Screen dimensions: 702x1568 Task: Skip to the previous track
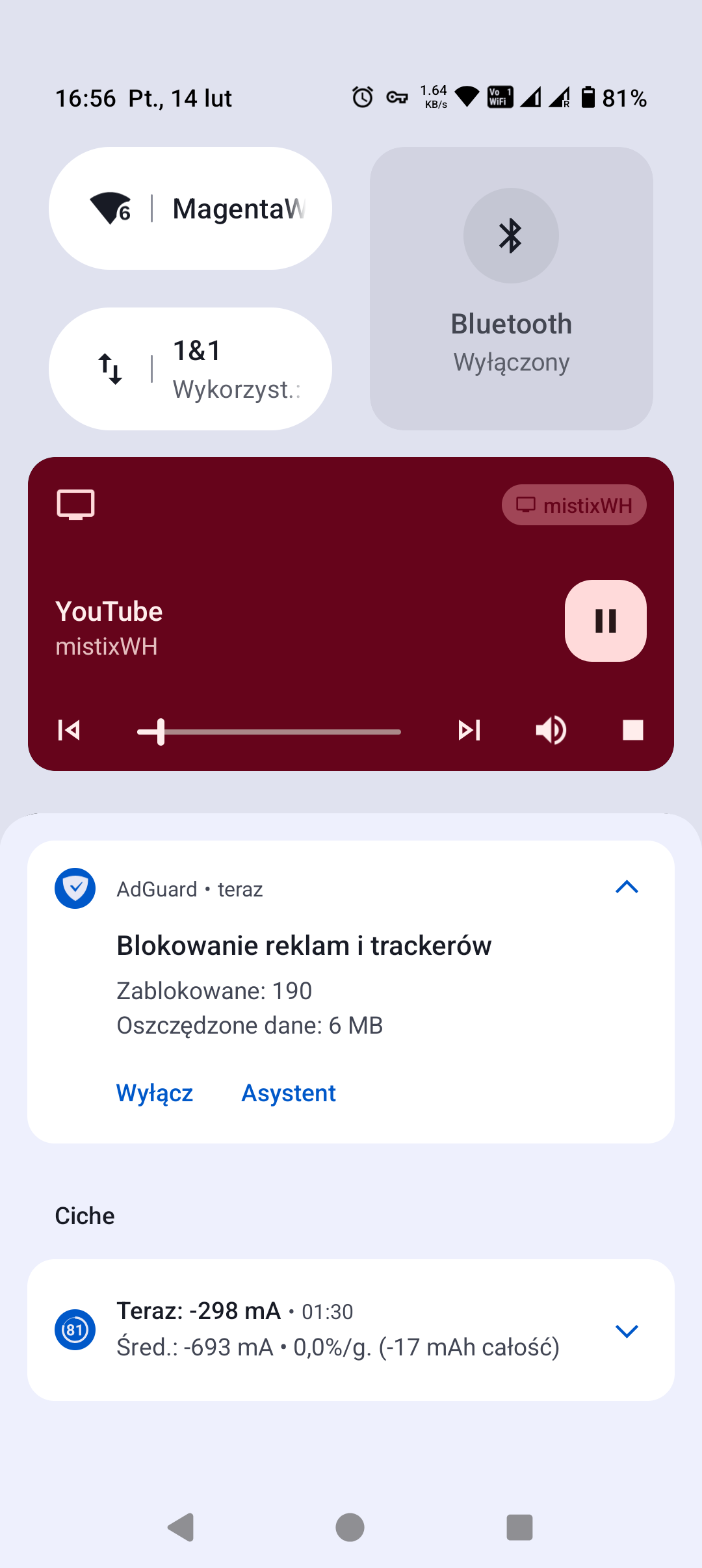[x=69, y=730]
